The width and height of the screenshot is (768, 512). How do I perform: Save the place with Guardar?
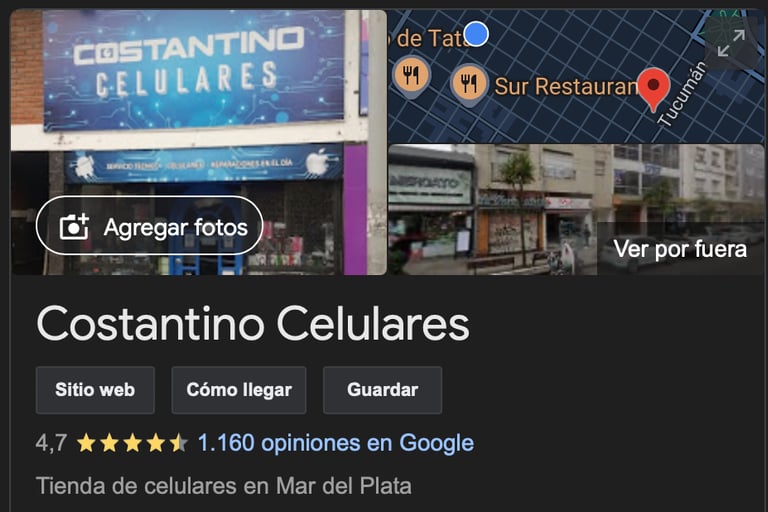click(x=381, y=390)
